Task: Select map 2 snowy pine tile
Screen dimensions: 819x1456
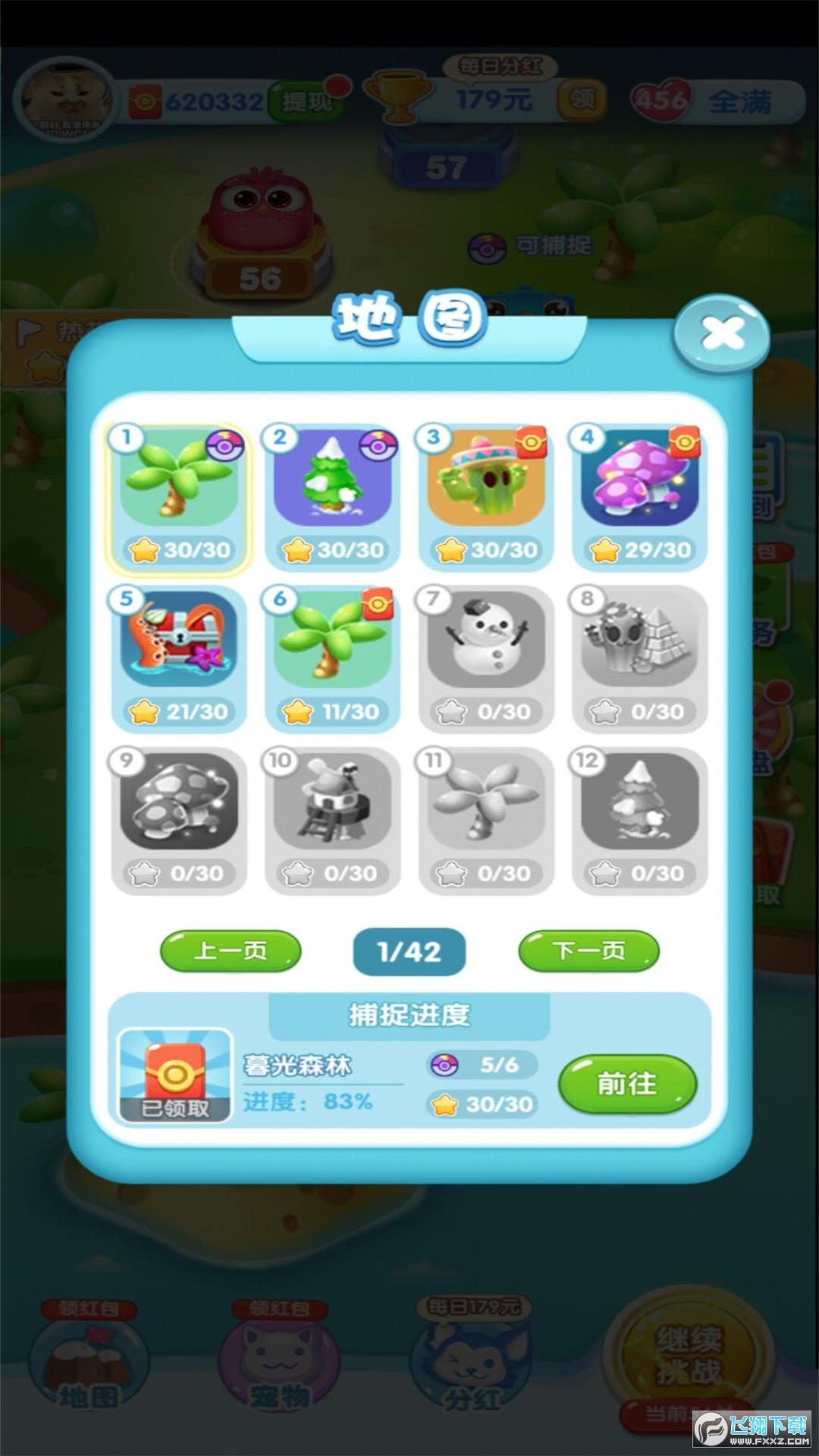Action: 332,497
